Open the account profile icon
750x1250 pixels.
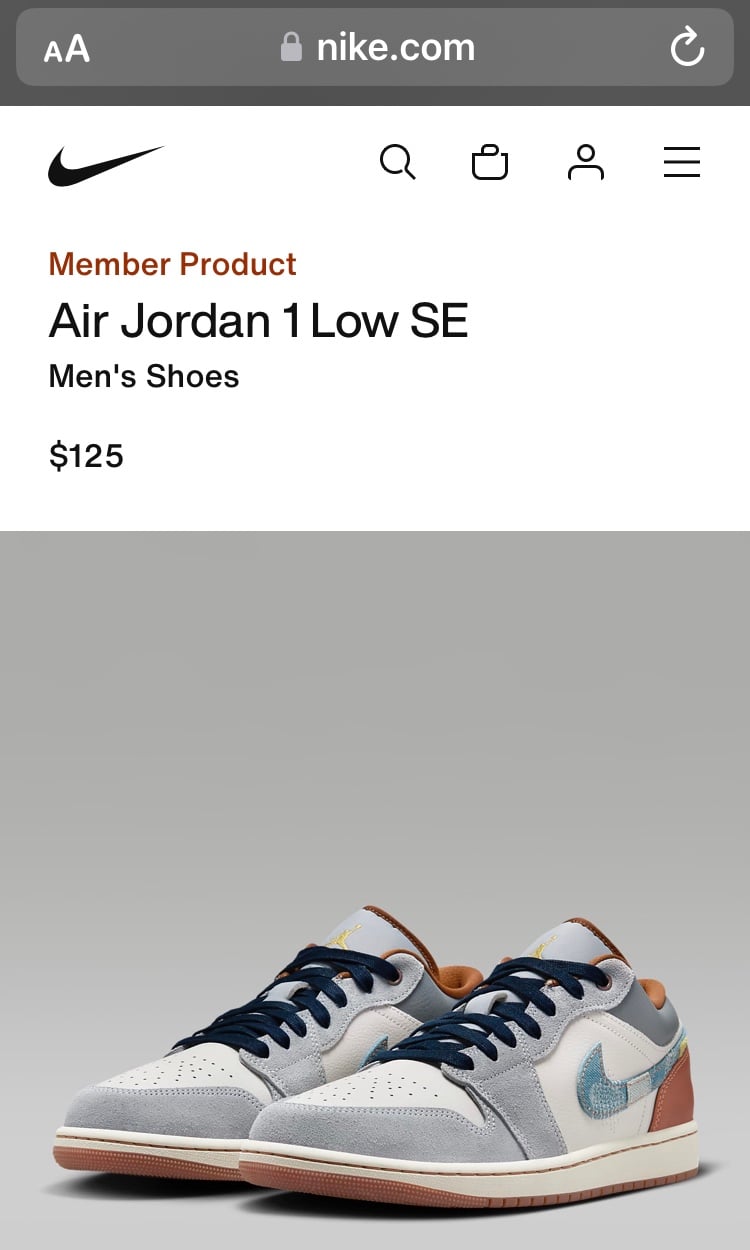coord(586,162)
